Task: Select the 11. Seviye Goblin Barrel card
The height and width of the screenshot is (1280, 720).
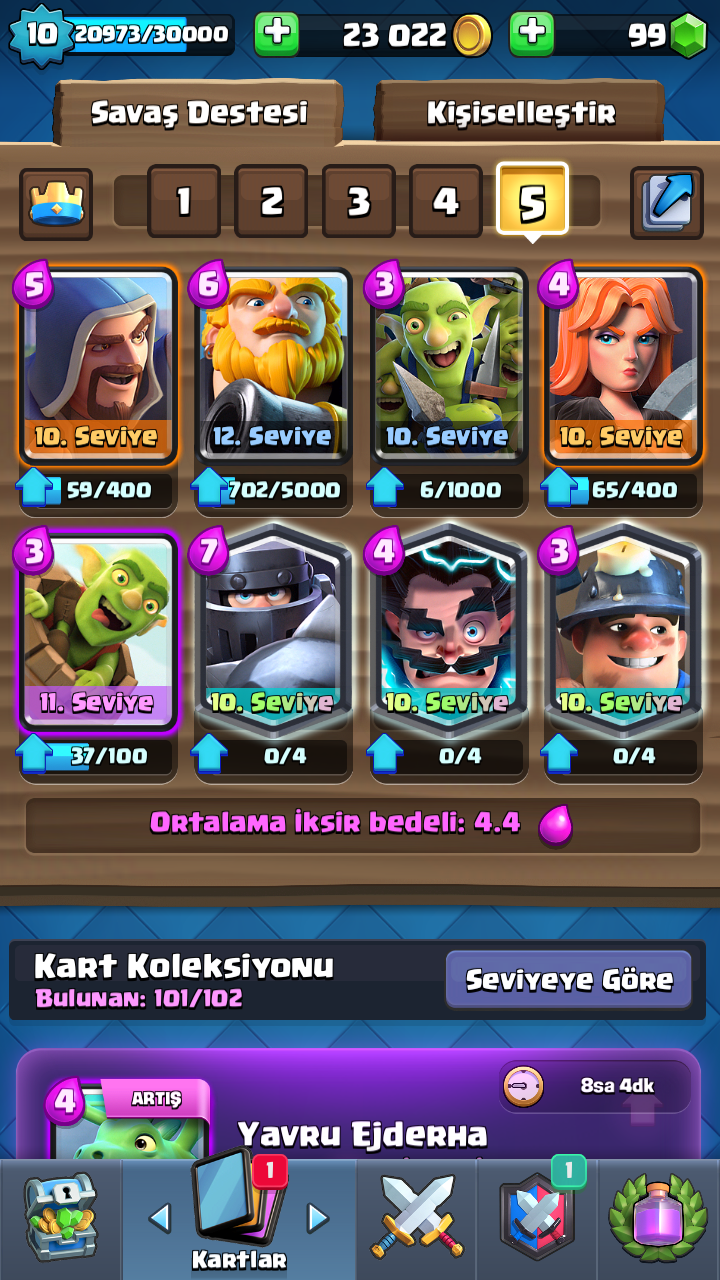Action: (x=98, y=632)
